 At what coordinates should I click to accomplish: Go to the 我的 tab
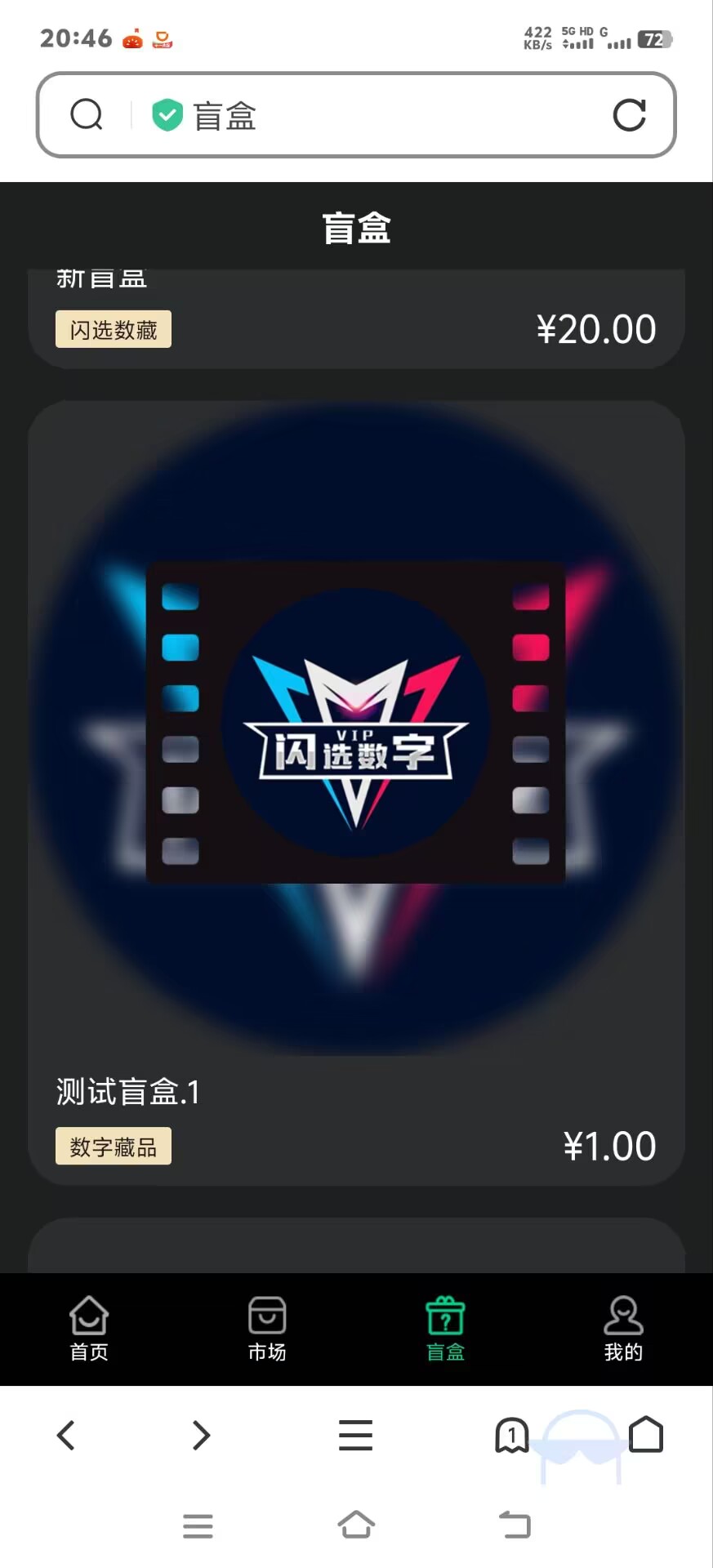(x=623, y=1329)
